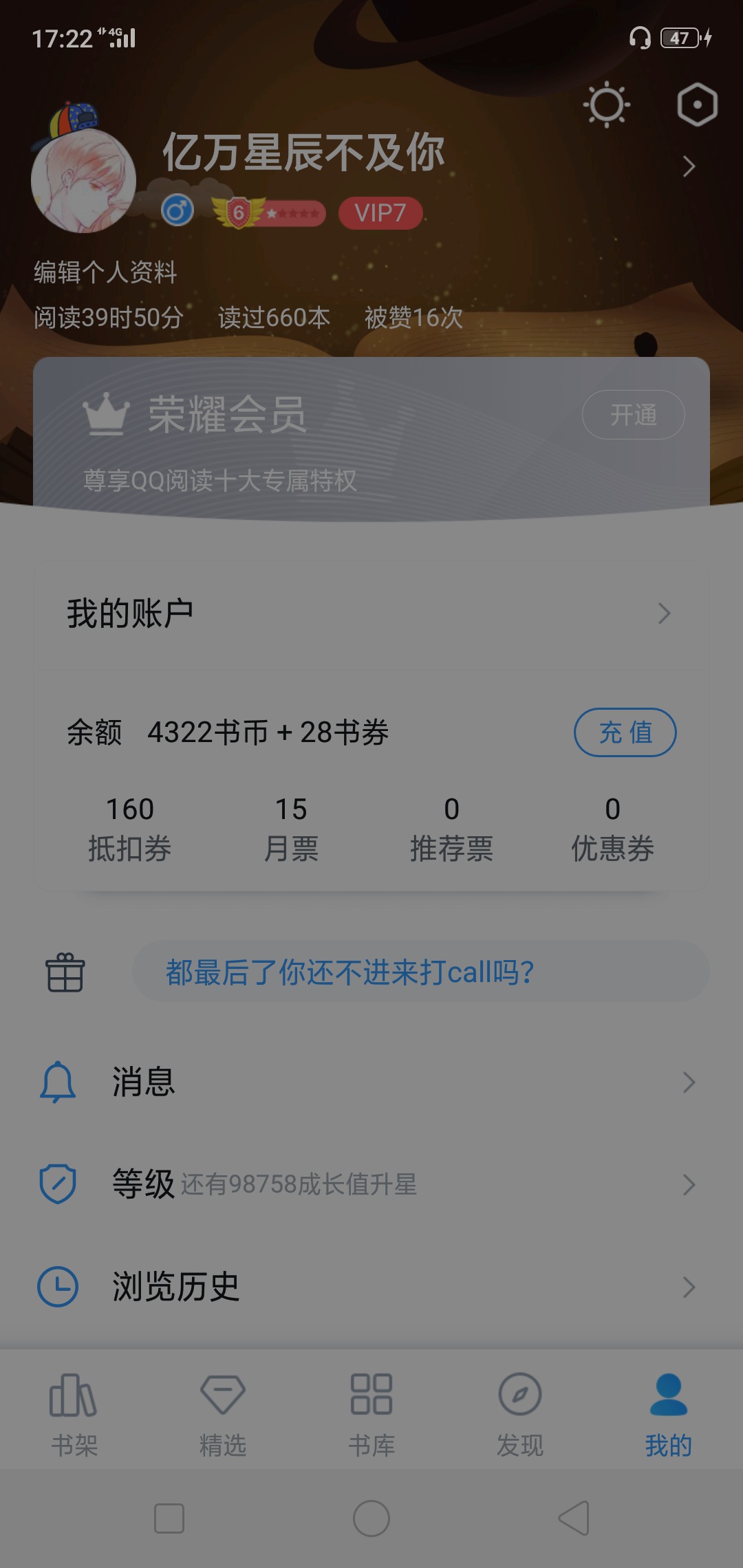Open the 等级 level row
The width and height of the screenshot is (743, 1568).
(x=371, y=1184)
